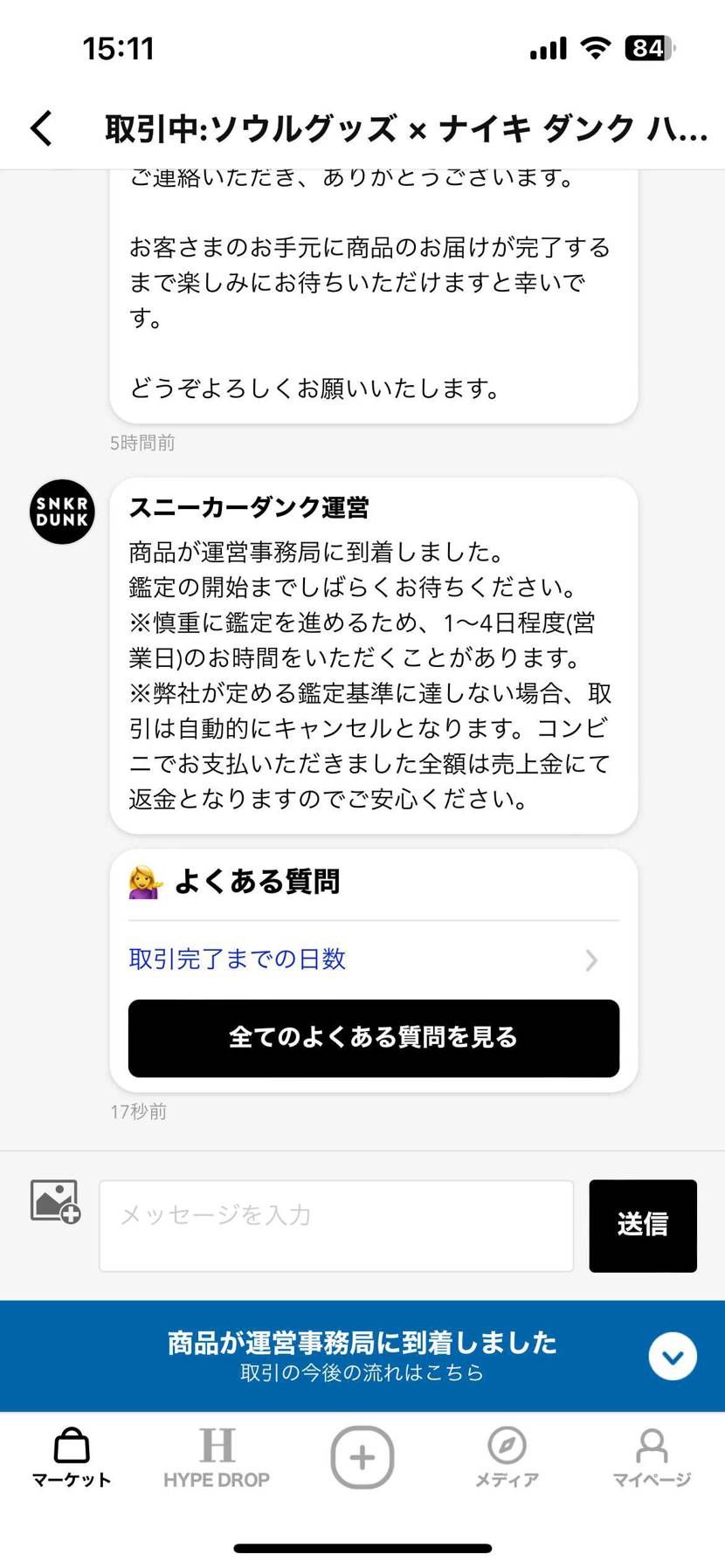Image resolution: width=725 pixels, height=1568 pixels.
Task: Tap the back arrow in the header
Action: [40, 127]
